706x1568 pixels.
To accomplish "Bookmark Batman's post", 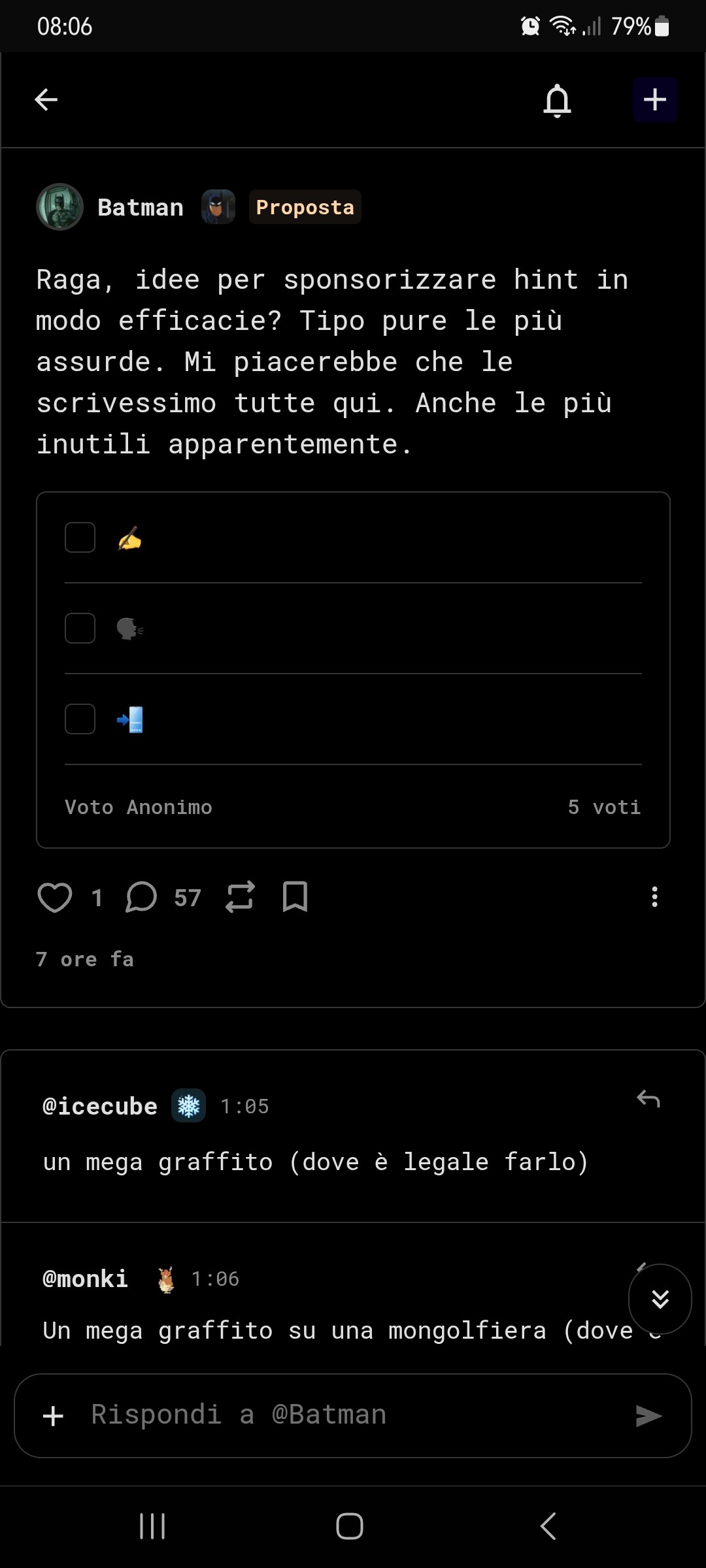I will coord(295,897).
